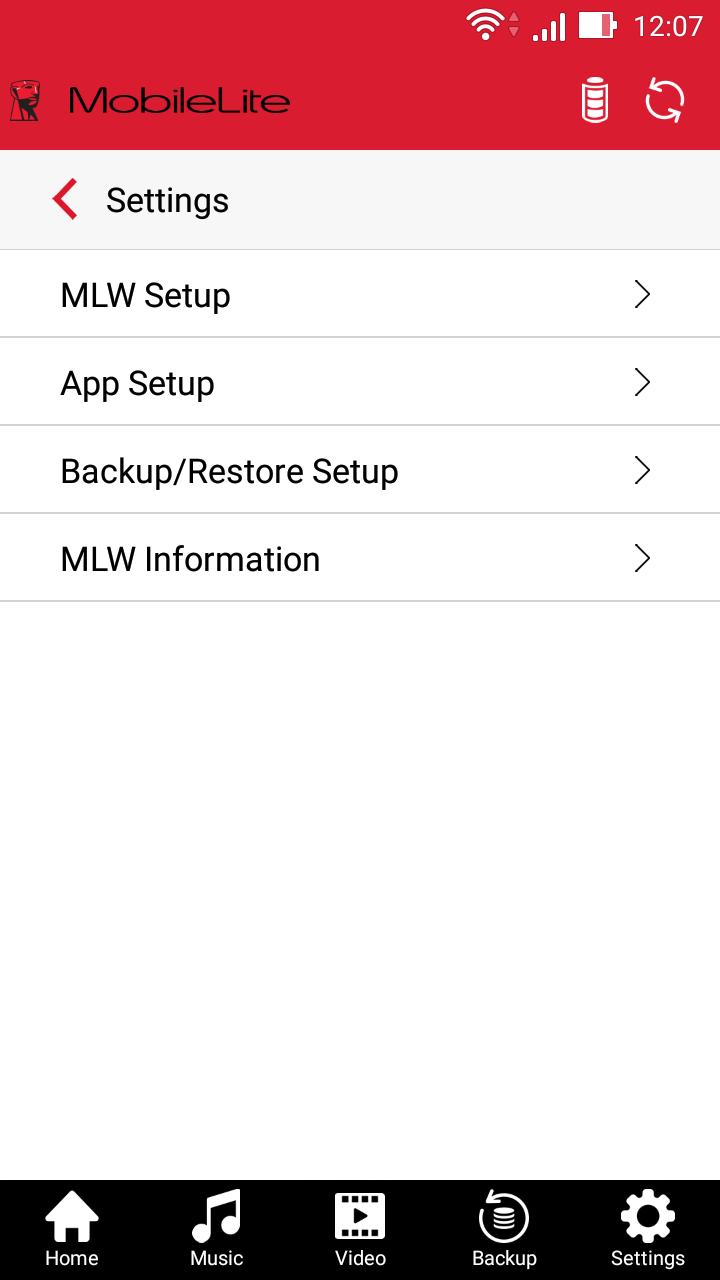View MLW Information
Screen dimensions: 720x1280
[x=360, y=558]
